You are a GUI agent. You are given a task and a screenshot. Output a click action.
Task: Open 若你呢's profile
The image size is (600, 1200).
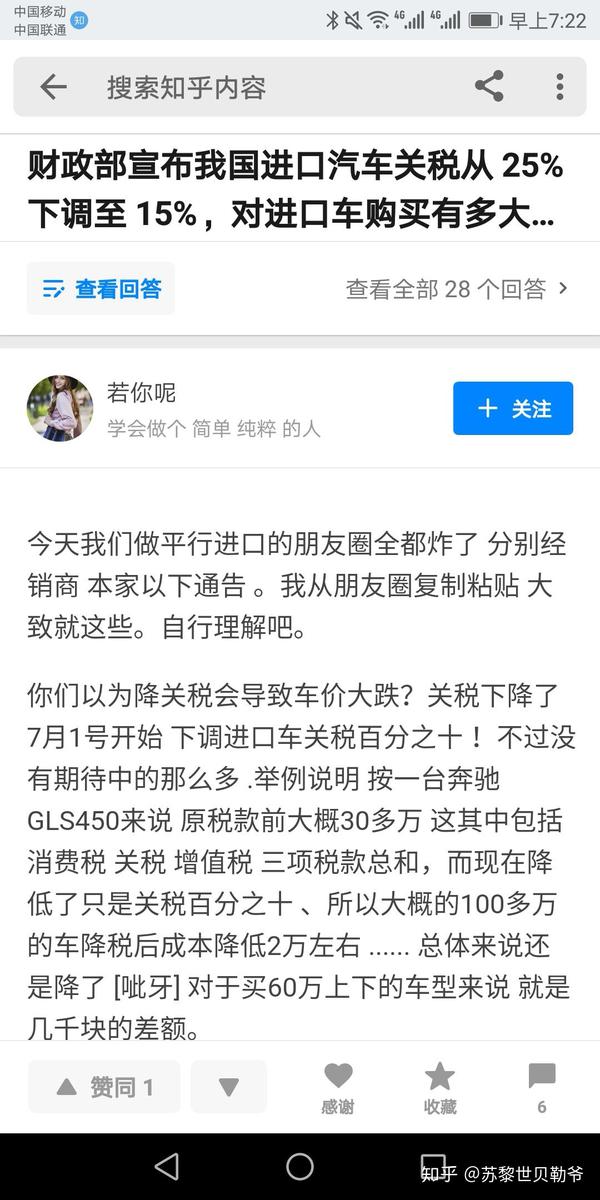pos(60,408)
